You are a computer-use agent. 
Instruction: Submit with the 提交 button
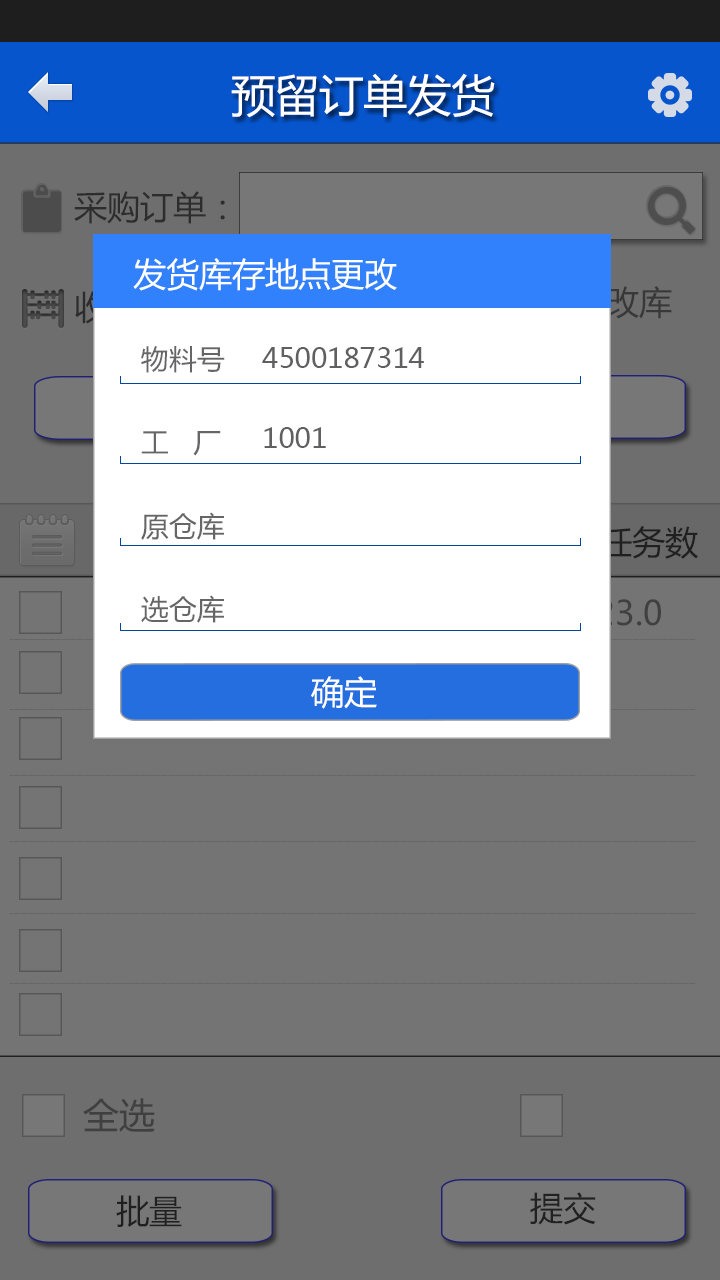click(563, 1210)
